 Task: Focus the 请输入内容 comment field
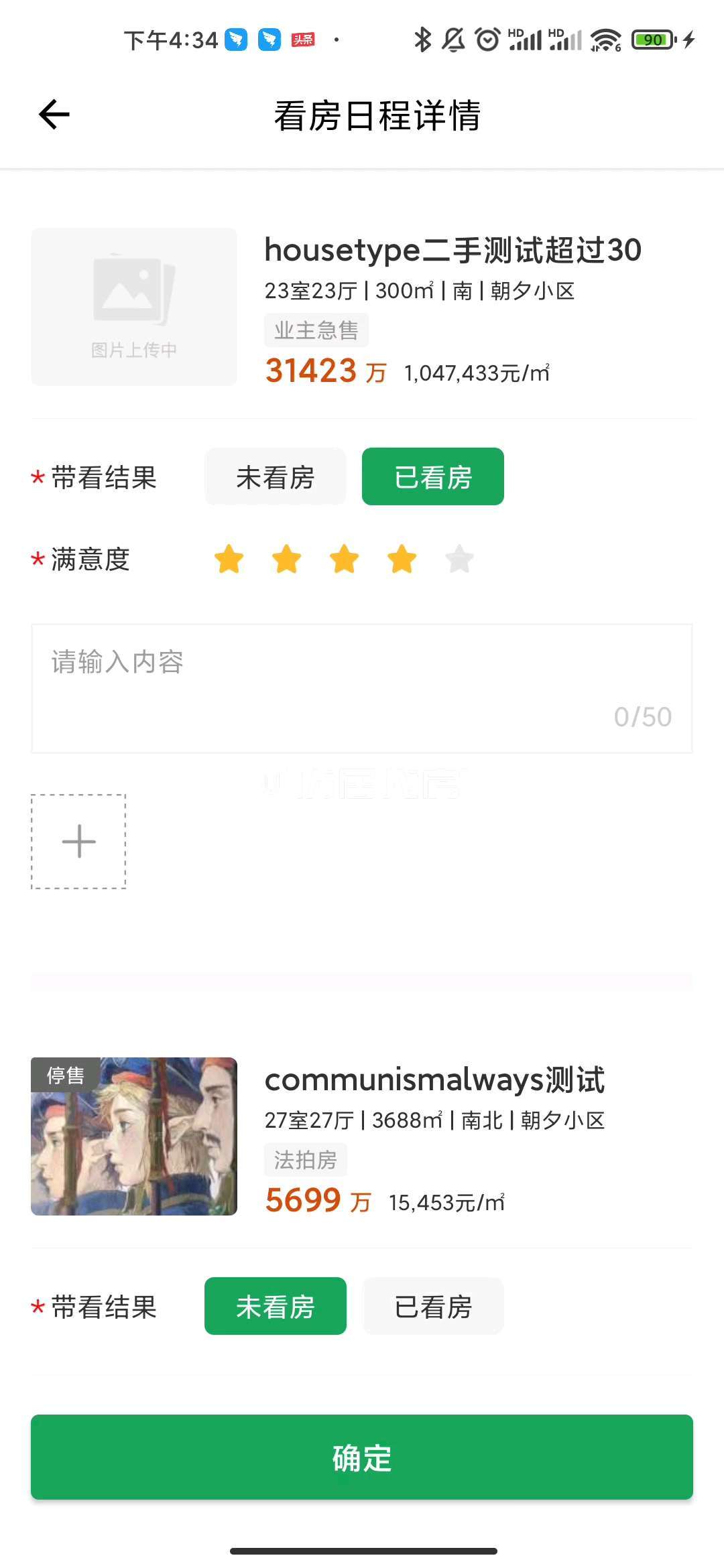[361, 688]
